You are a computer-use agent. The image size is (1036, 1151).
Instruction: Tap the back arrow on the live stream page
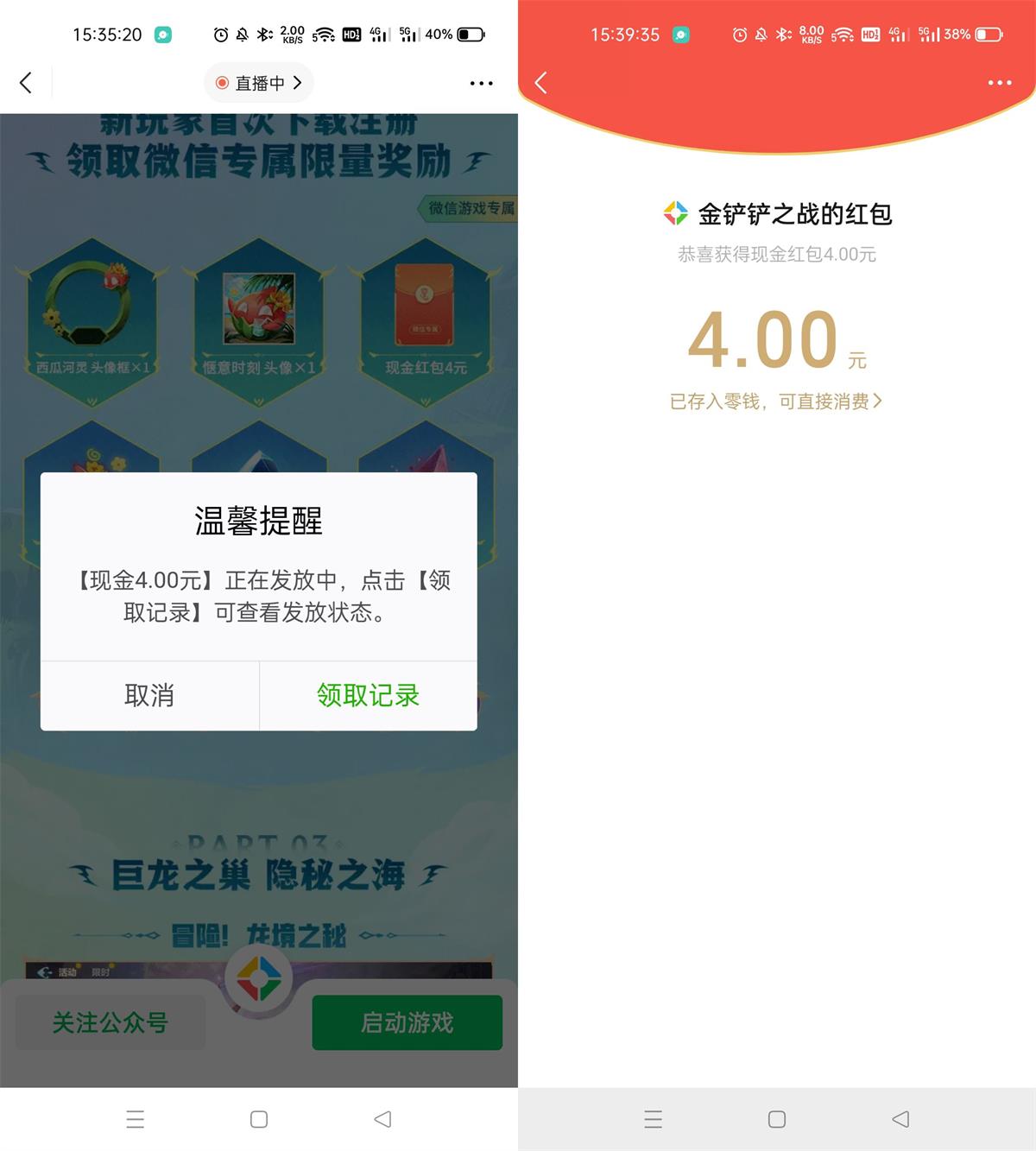[x=26, y=83]
